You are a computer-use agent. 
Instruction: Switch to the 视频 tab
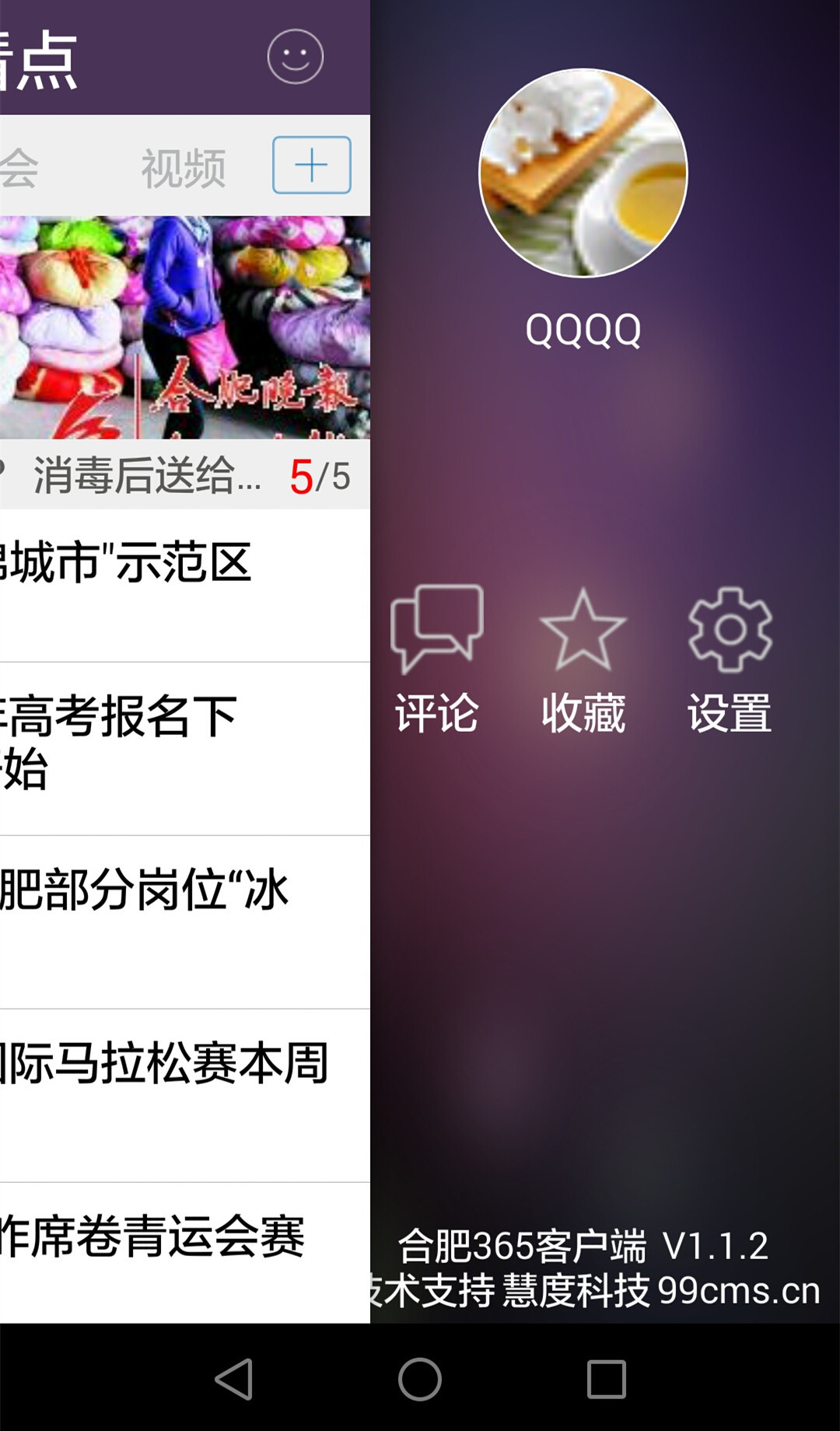(x=184, y=166)
